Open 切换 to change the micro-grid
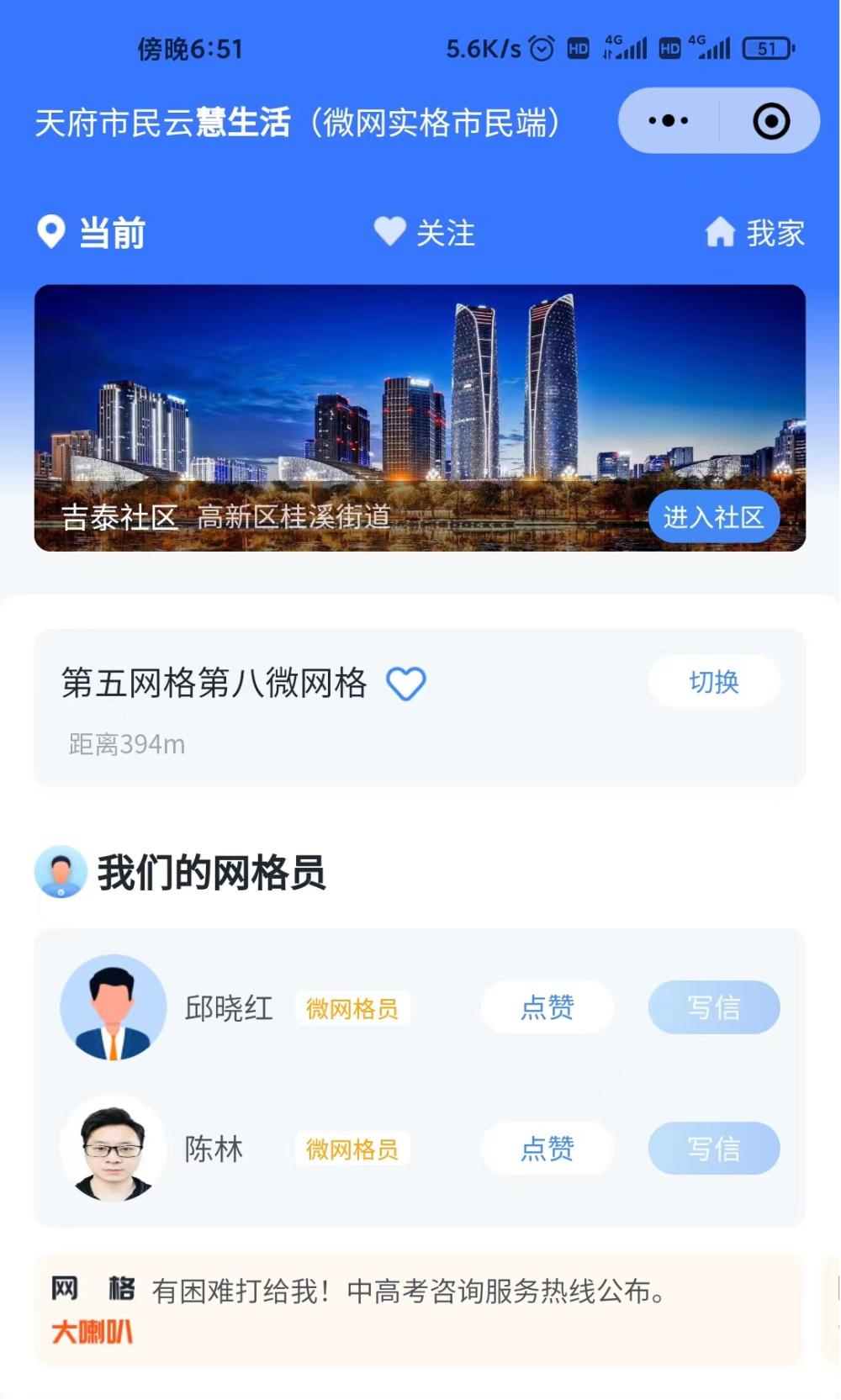The height and width of the screenshot is (1400, 841). click(712, 682)
